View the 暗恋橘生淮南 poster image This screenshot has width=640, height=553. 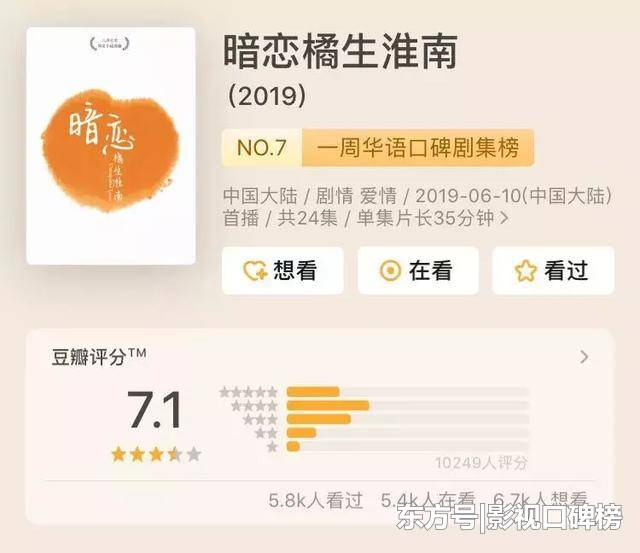(x=111, y=146)
